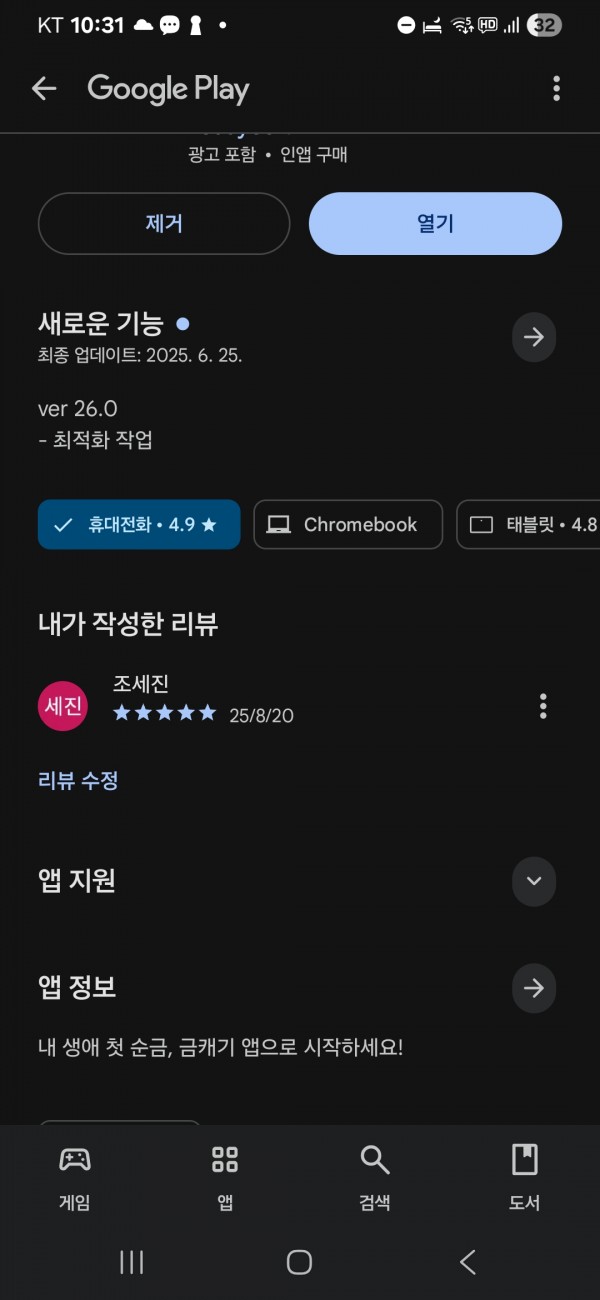Tap the 리뷰 수정 link
This screenshot has height=1300, width=600.
pyautogui.click(x=78, y=781)
